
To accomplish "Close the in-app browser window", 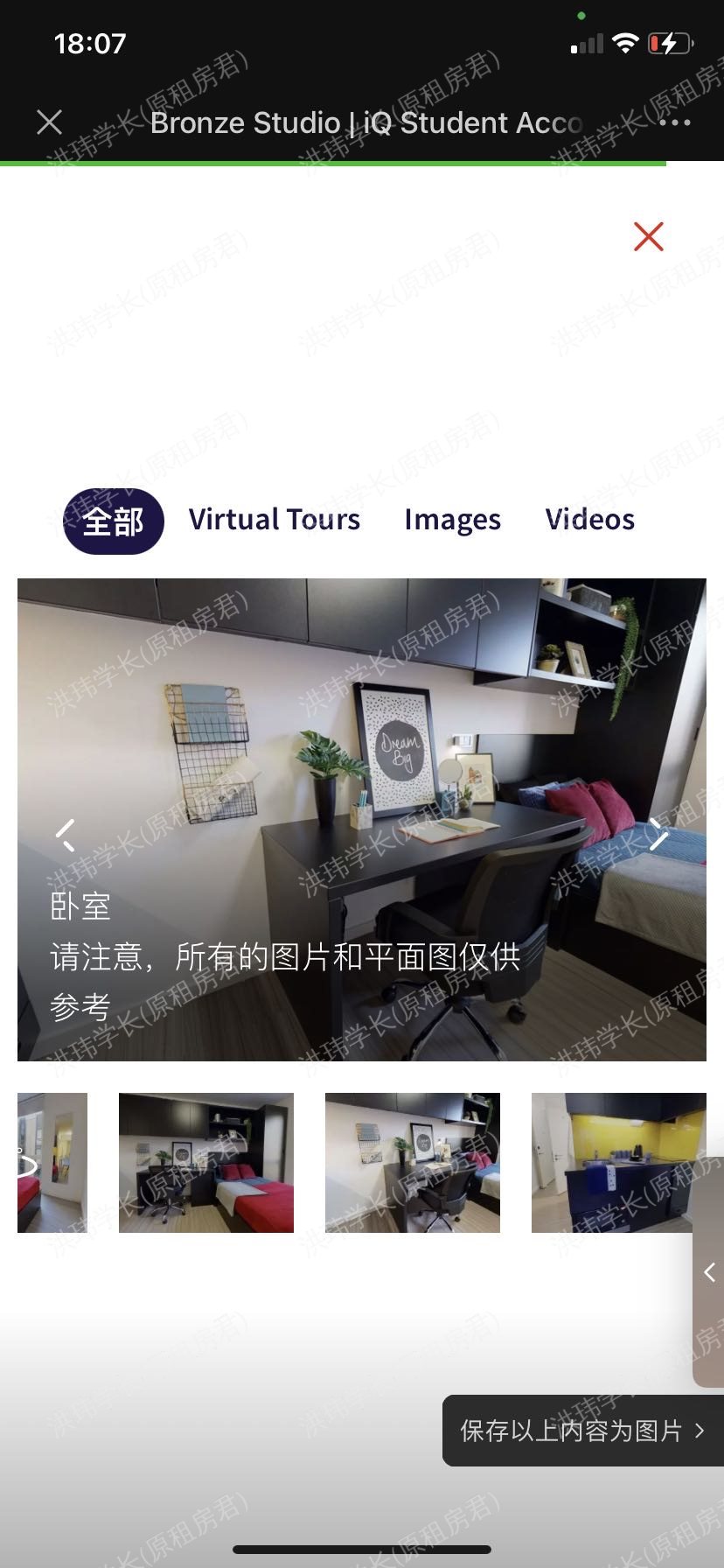I will [x=50, y=122].
